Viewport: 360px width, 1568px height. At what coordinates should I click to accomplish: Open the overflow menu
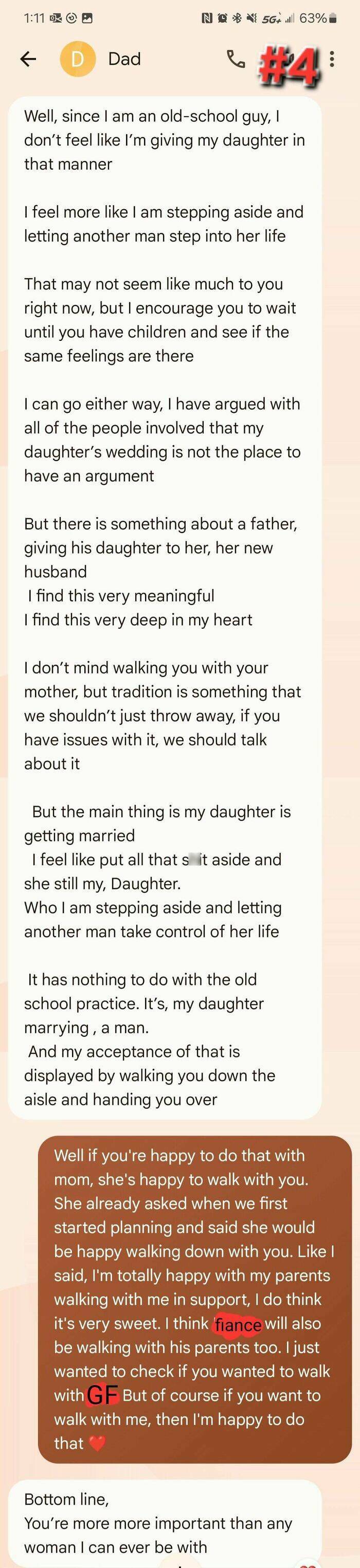click(332, 59)
